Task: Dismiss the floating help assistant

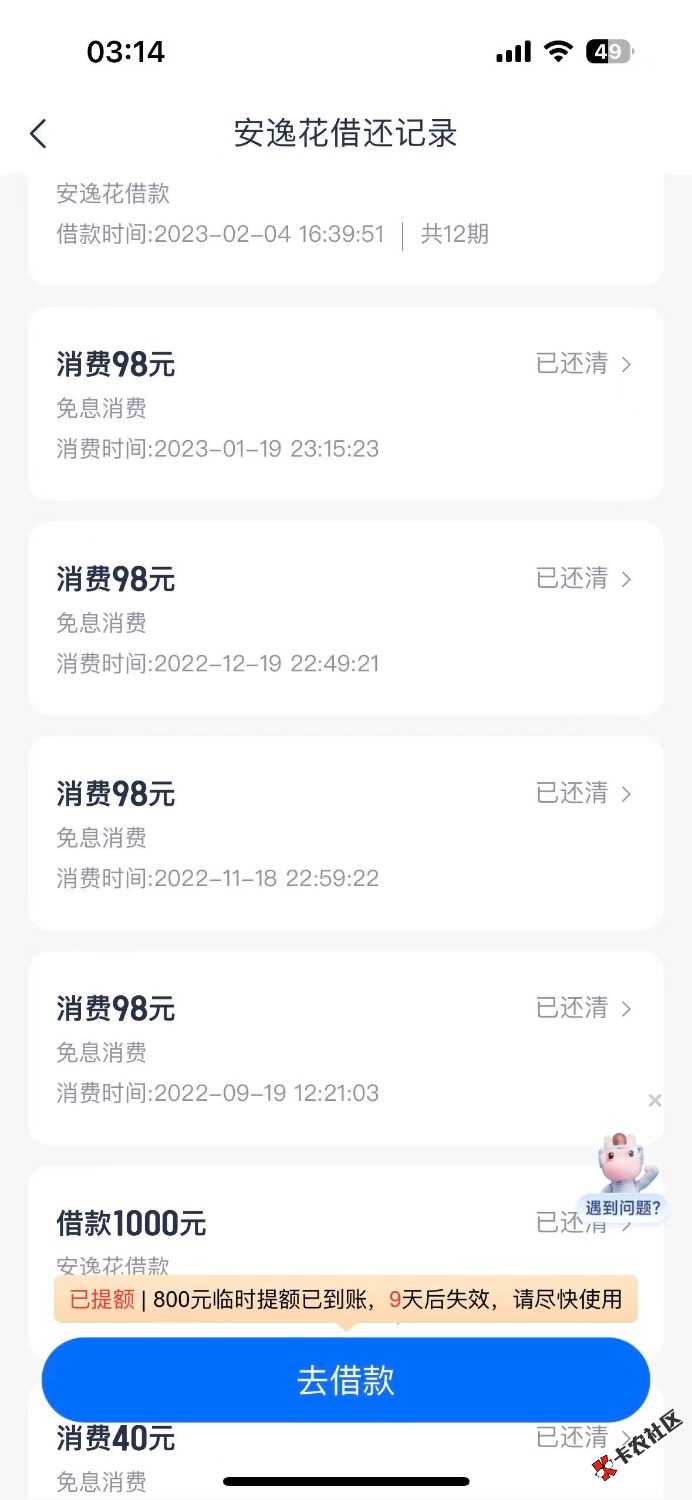Action: click(655, 1101)
